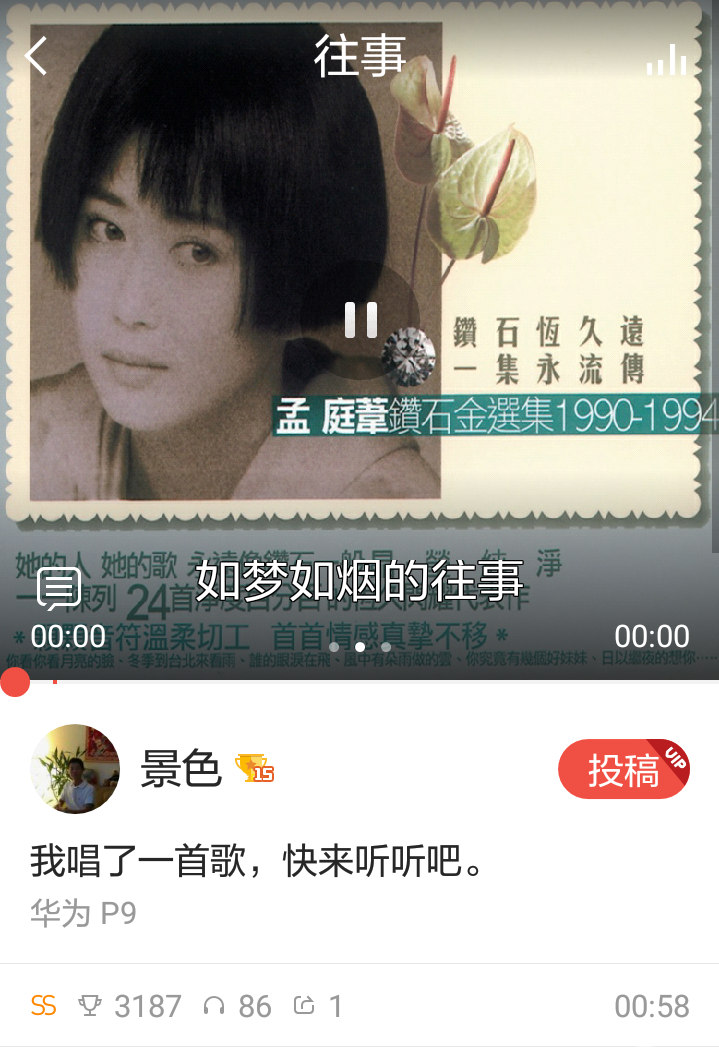Open the lyrics comment bubble icon
719x1047 pixels.
pyautogui.click(x=59, y=589)
